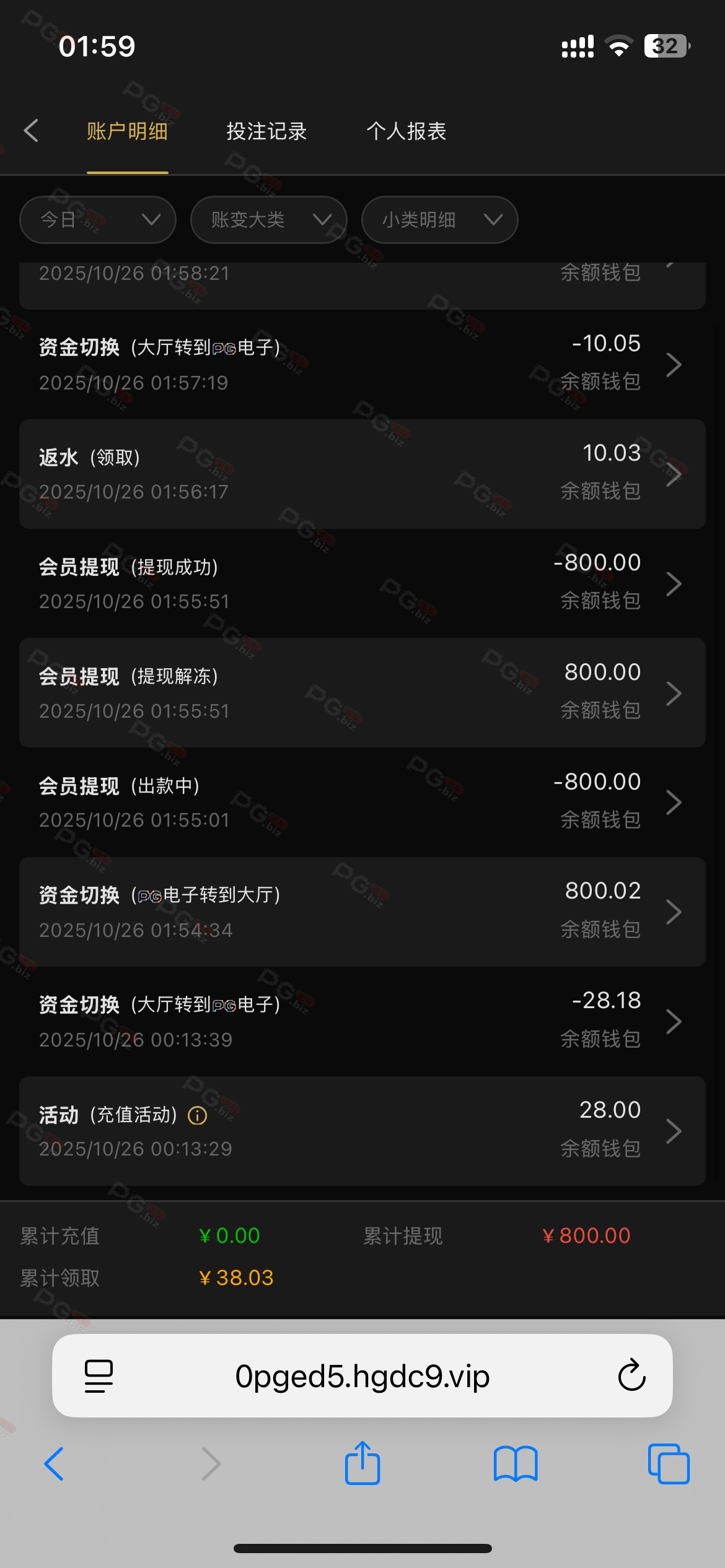Show all open browser tabs

[x=668, y=1464]
